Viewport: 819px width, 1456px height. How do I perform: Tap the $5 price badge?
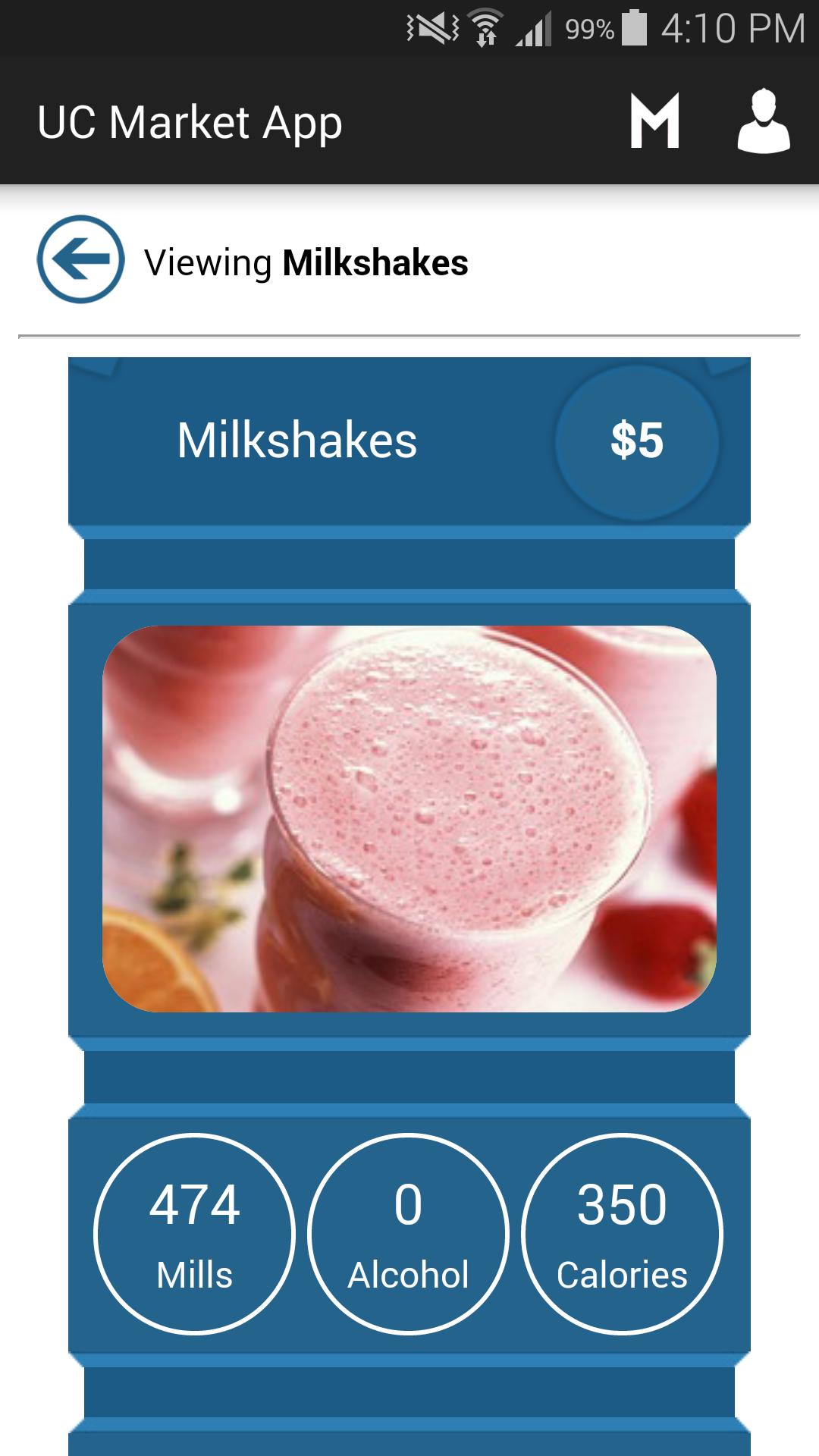[x=635, y=444]
